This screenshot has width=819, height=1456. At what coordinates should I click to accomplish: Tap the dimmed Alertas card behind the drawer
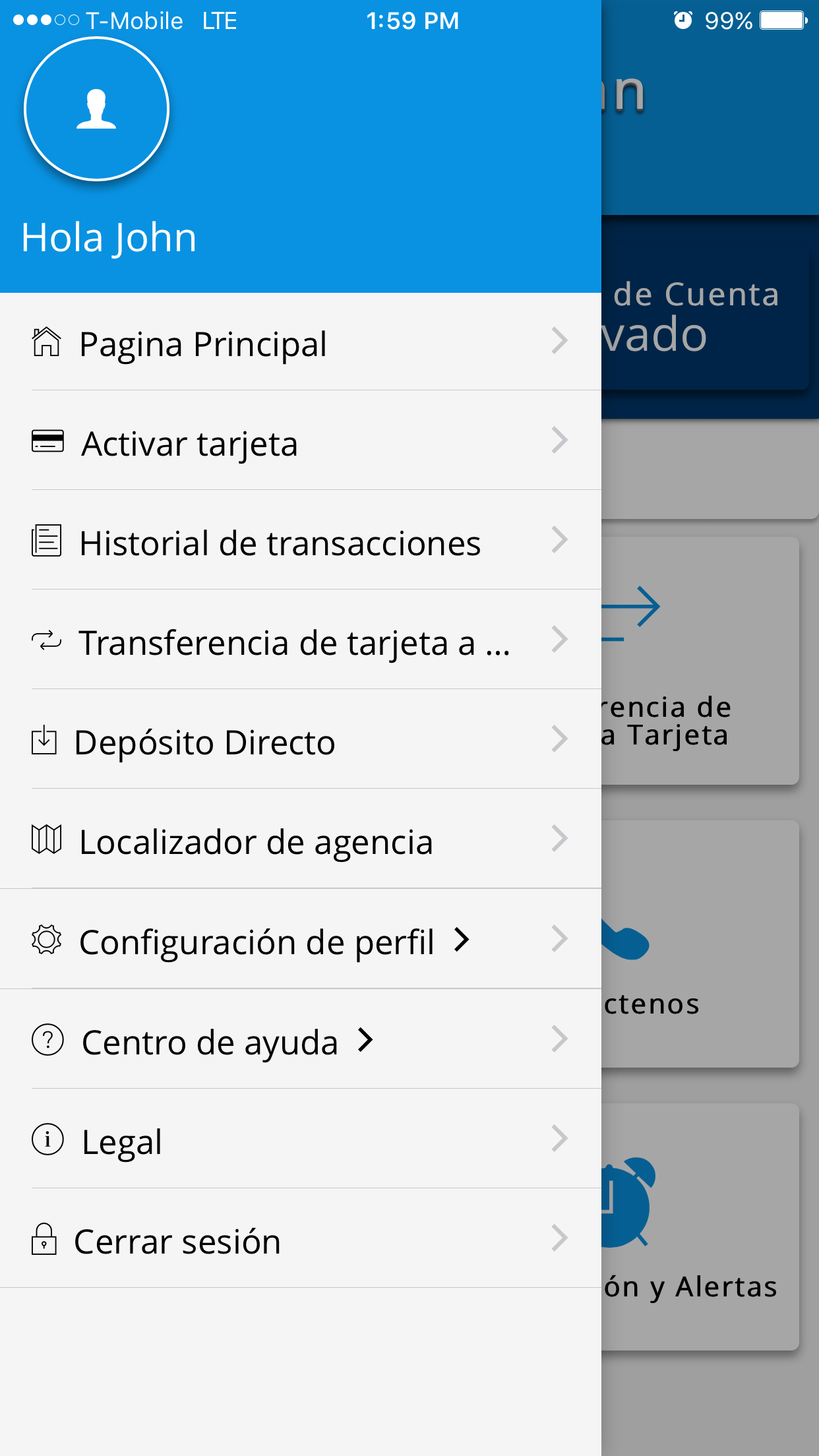pos(700,1227)
